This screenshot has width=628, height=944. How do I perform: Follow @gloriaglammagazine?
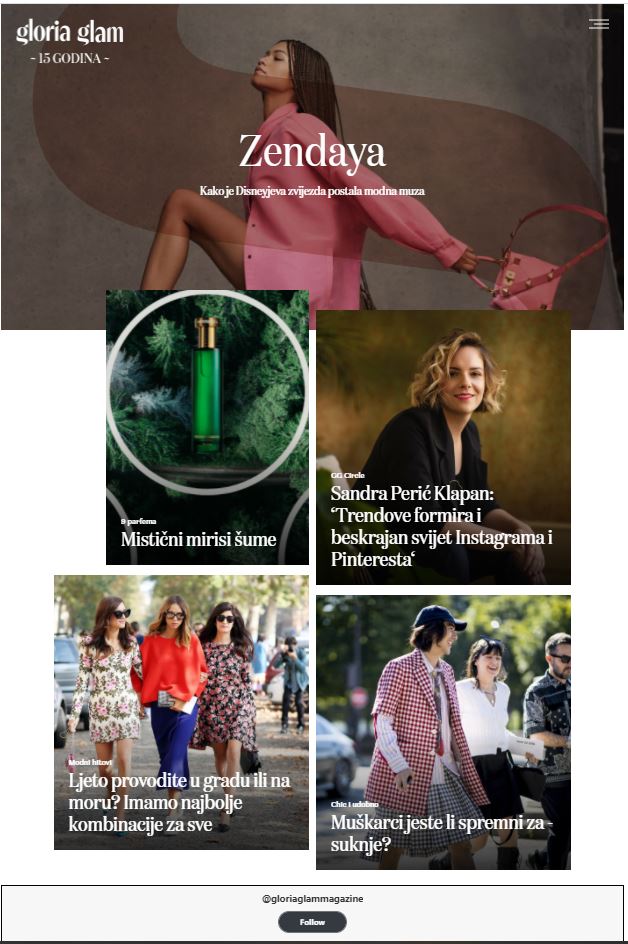[x=312, y=922]
